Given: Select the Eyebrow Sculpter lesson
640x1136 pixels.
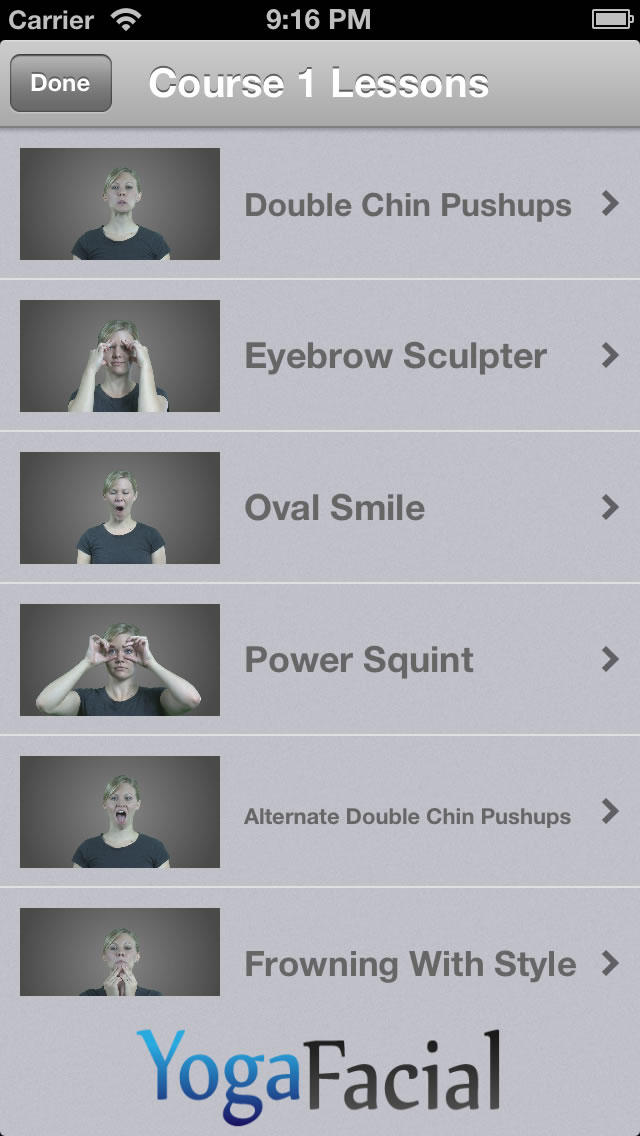Looking at the screenshot, I should coord(320,356).
